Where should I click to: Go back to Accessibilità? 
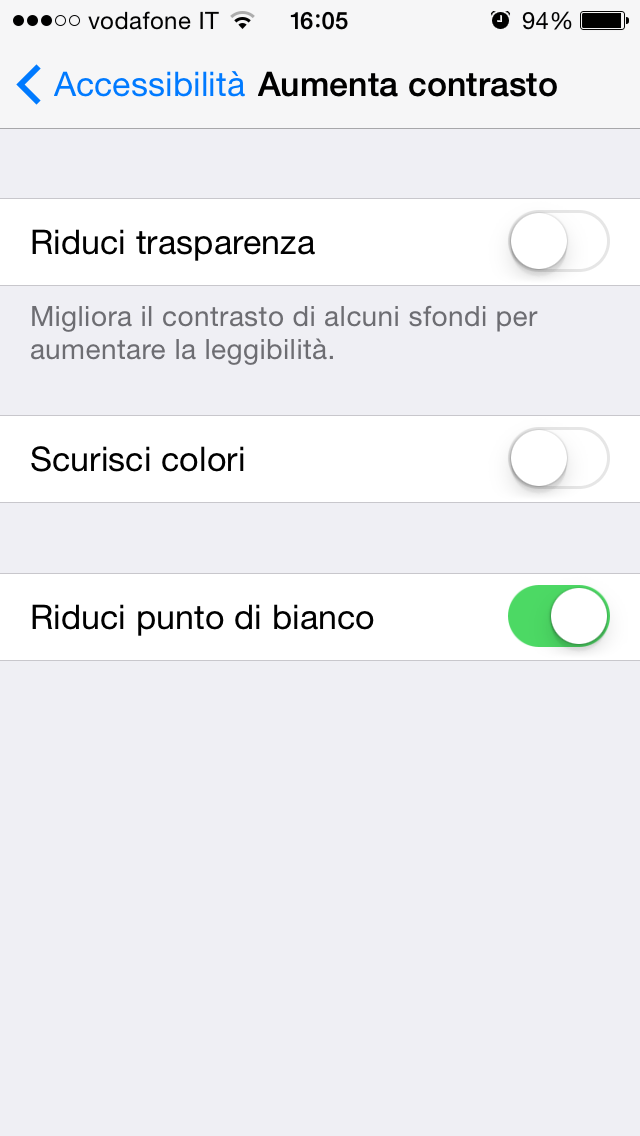[130, 85]
